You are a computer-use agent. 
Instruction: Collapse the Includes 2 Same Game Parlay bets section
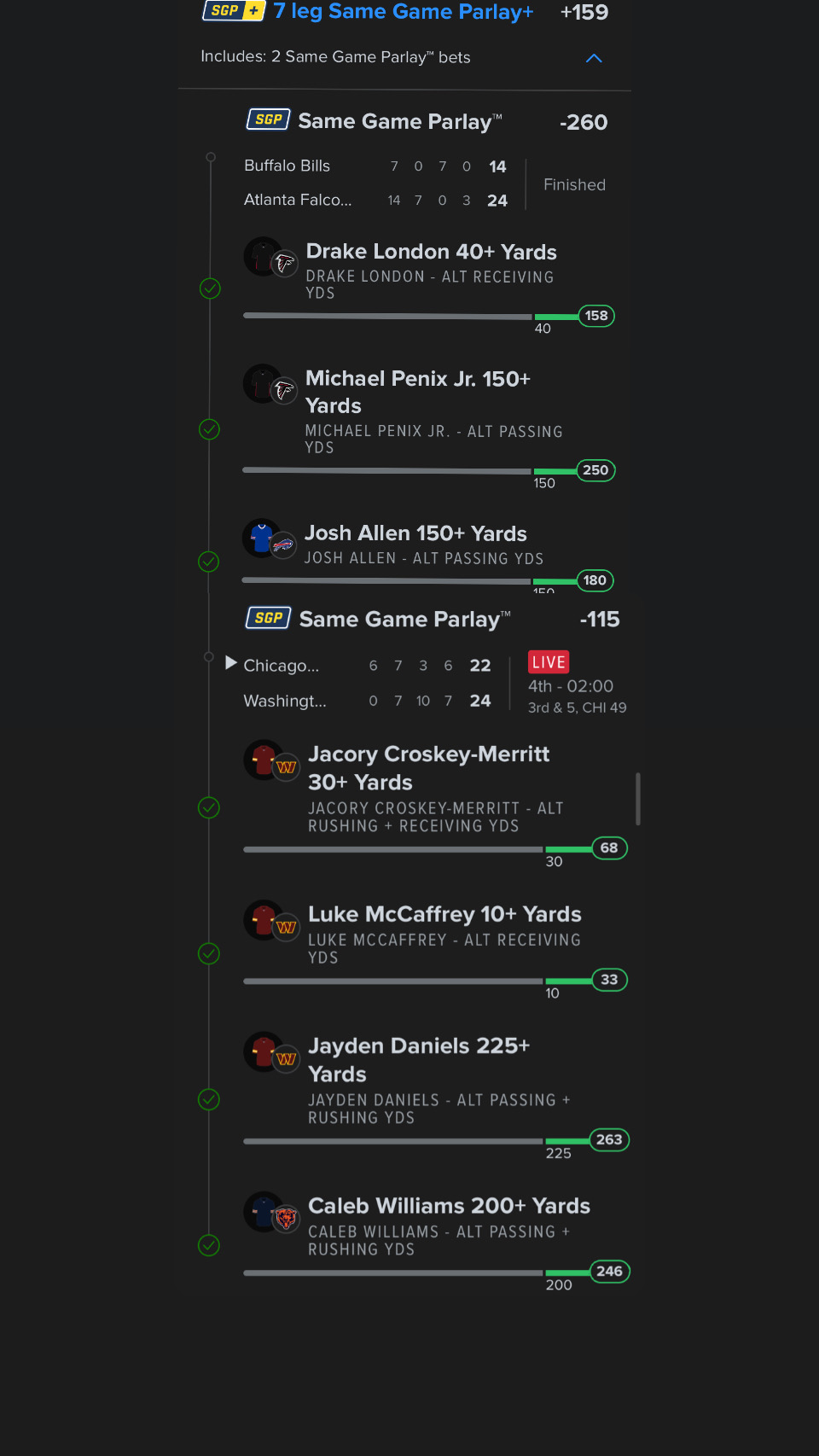[594, 58]
